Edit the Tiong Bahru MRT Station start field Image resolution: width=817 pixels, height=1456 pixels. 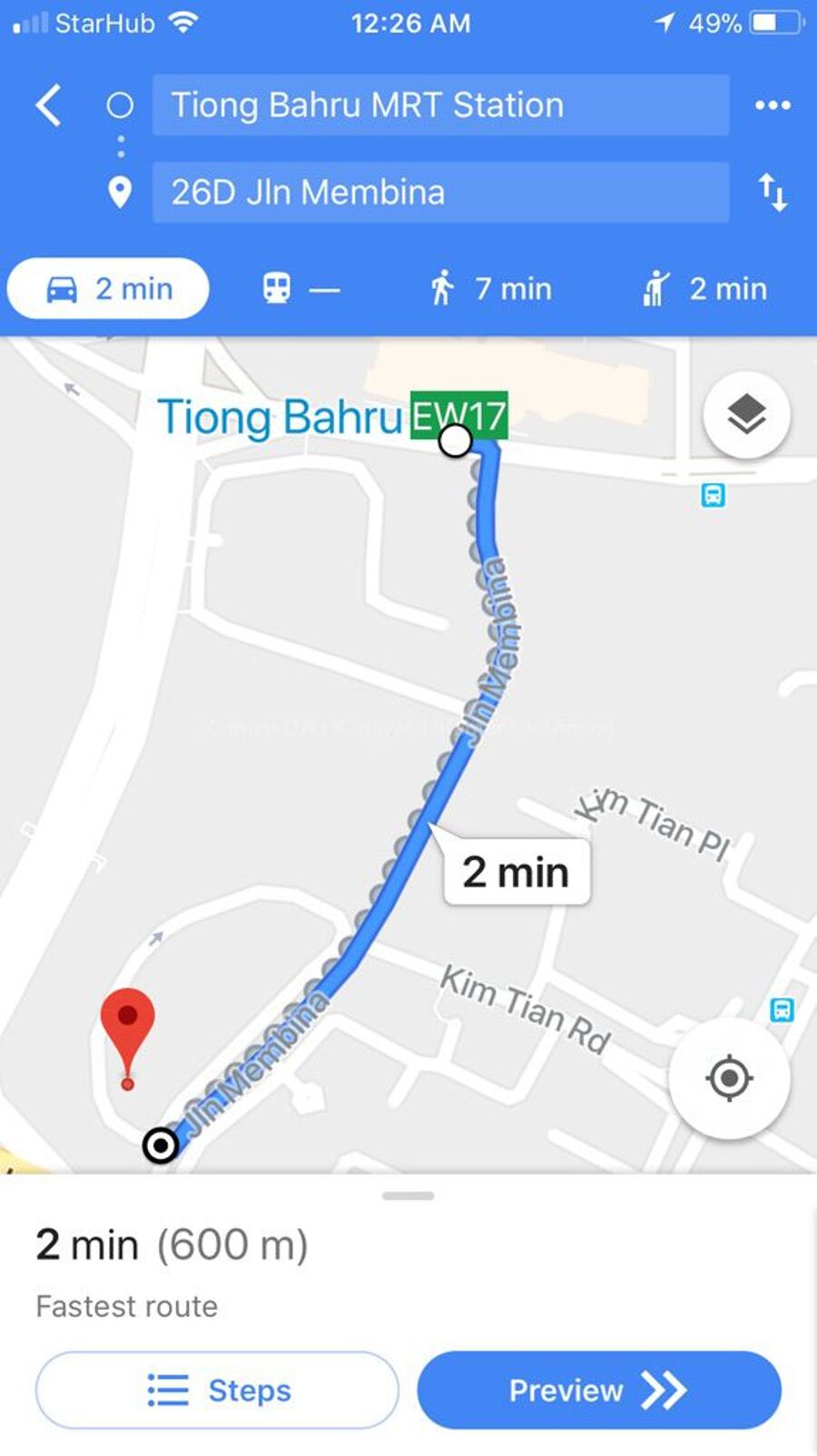(440, 105)
